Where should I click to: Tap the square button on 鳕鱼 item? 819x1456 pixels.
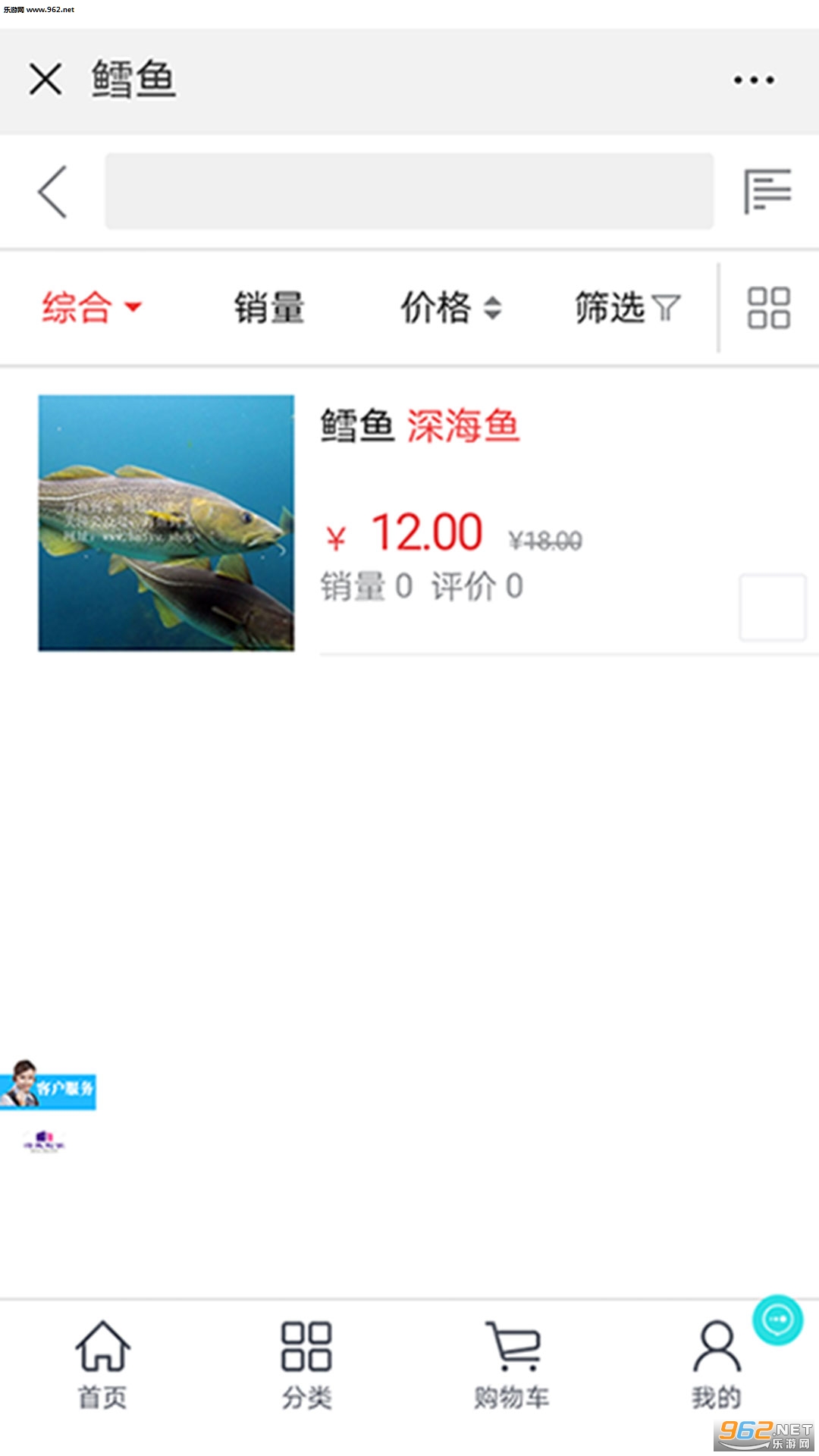click(772, 607)
